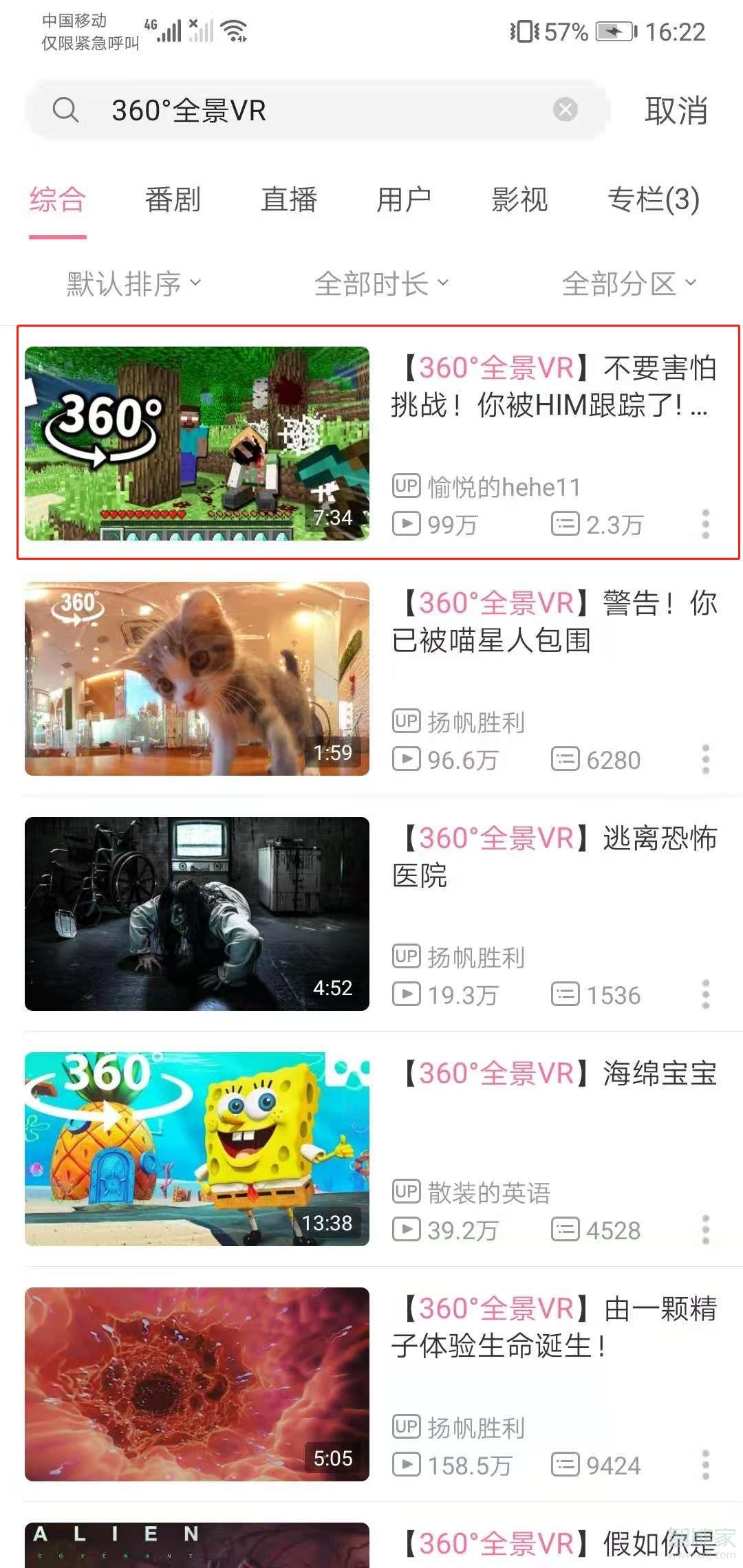This screenshot has width=743, height=1568.
Task: Select the 直播 tab
Action: [289, 200]
